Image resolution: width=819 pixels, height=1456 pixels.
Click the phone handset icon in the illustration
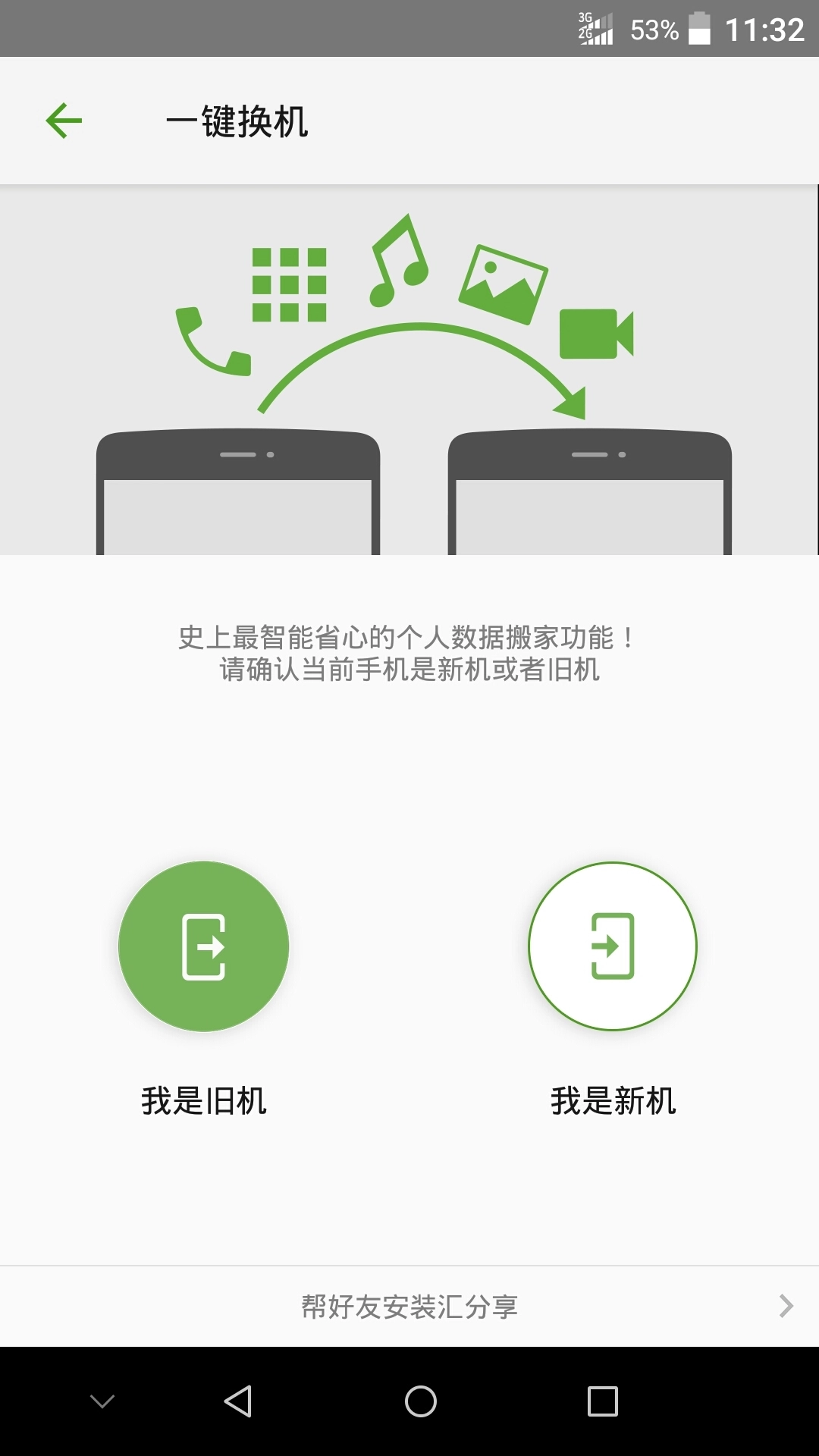[215, 341]
